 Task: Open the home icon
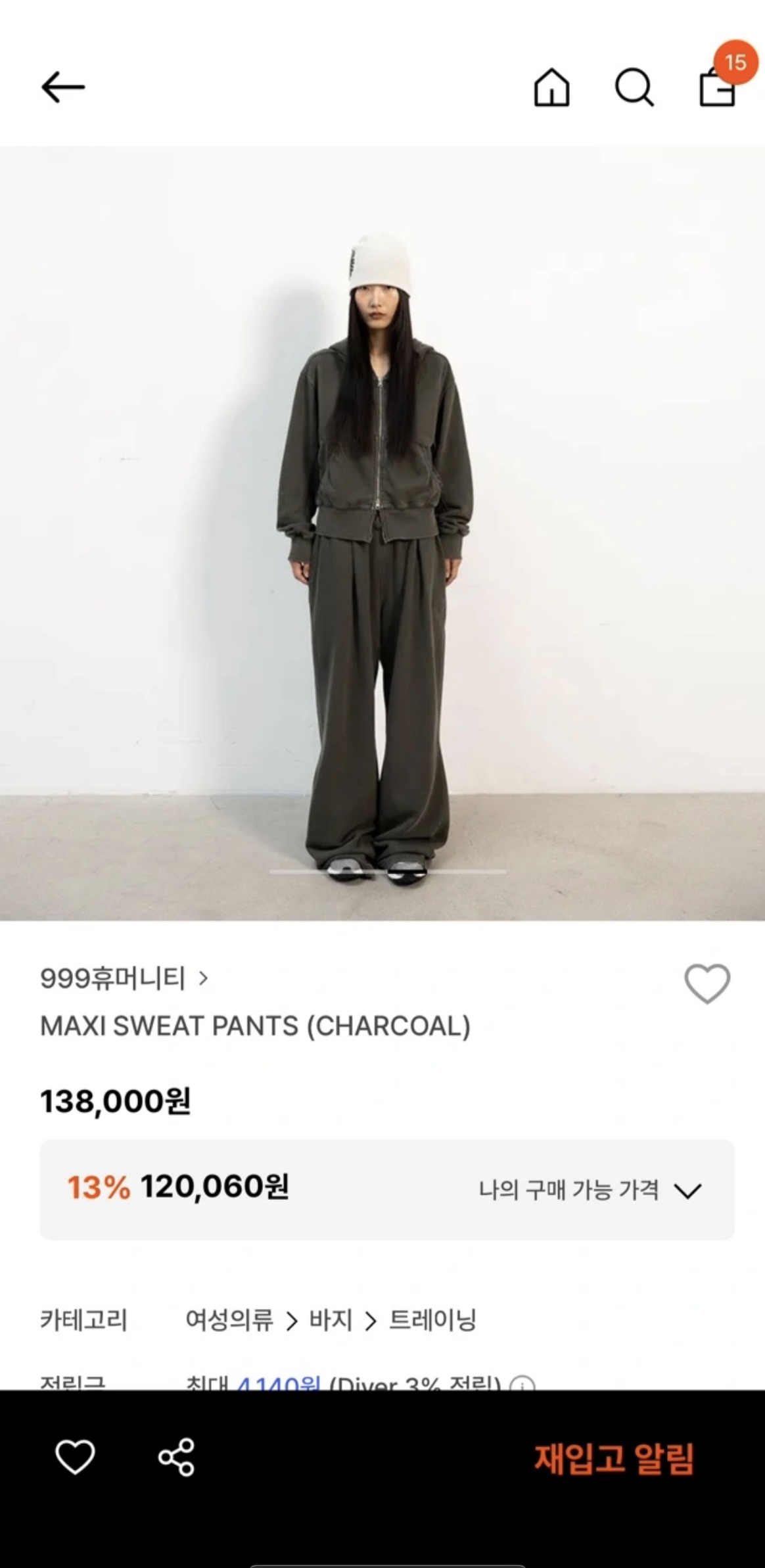[551, 87]
